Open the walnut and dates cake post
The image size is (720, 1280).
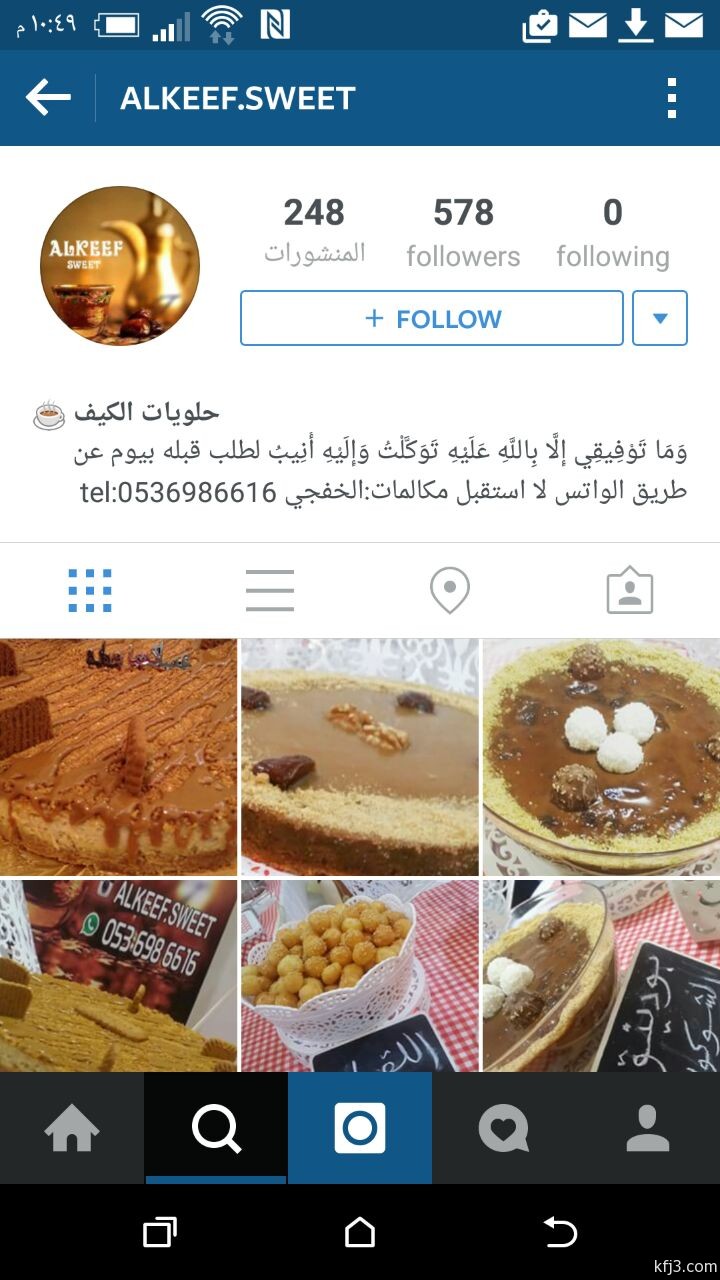(360, 757)
